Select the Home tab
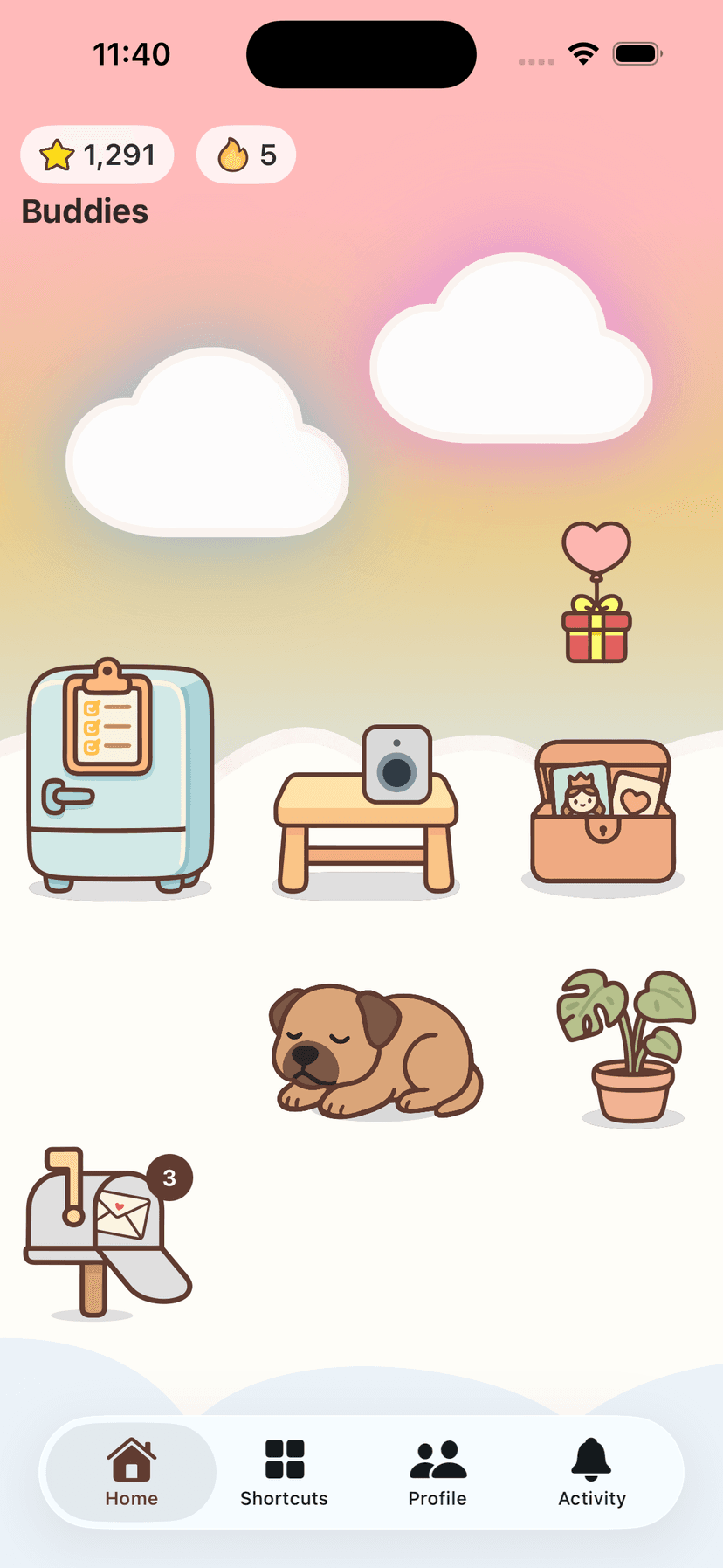The image size is (723, 1568). [131, 1470]
